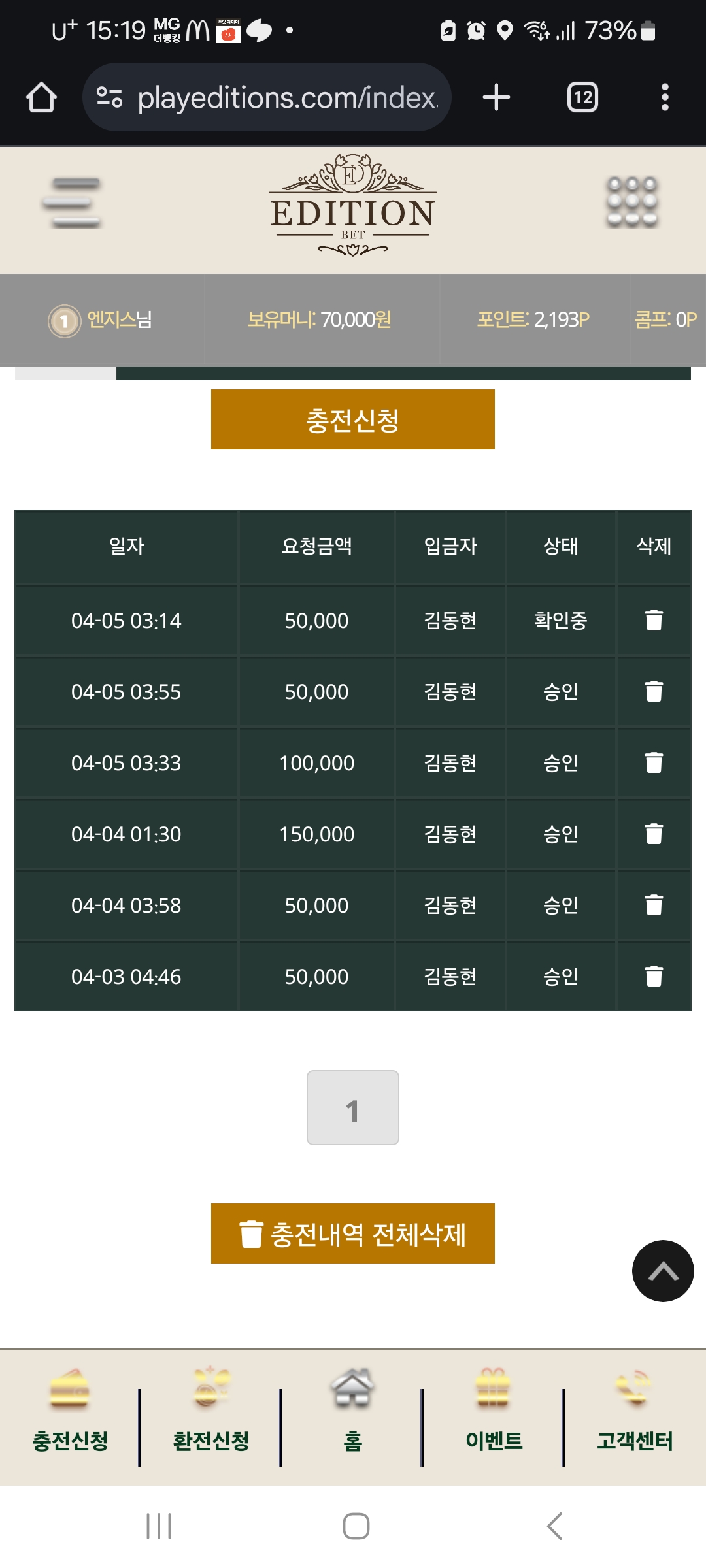The width and height of the screenshot is (706, 1568).
Task: Delete the 04-05 03:14 charge record
Action: [654, 620]
